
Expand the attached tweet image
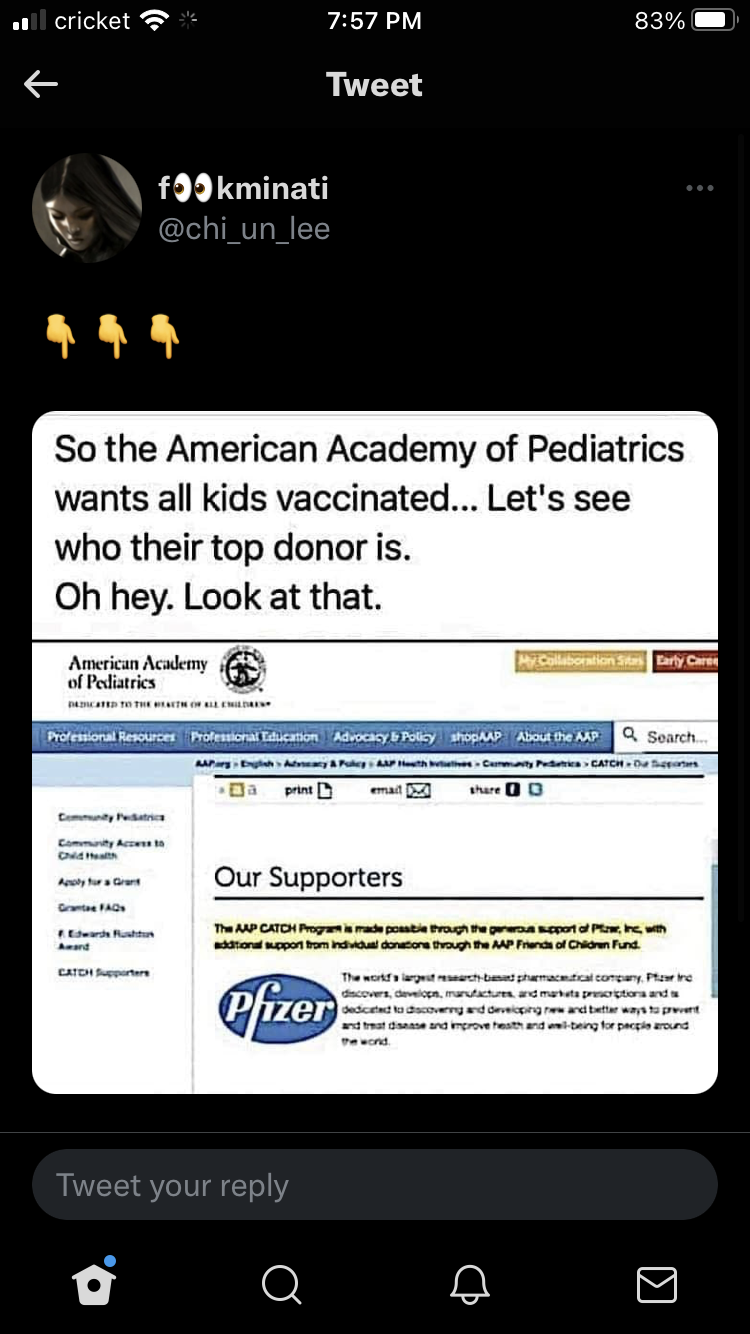pos(375,752)
